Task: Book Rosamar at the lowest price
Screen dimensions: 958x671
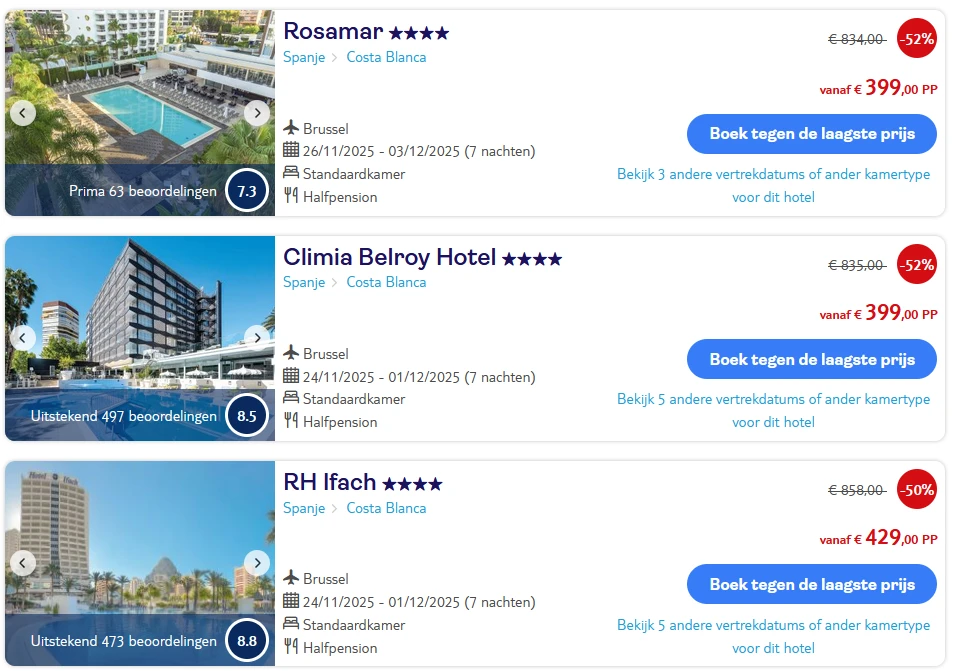Action: 811,134
